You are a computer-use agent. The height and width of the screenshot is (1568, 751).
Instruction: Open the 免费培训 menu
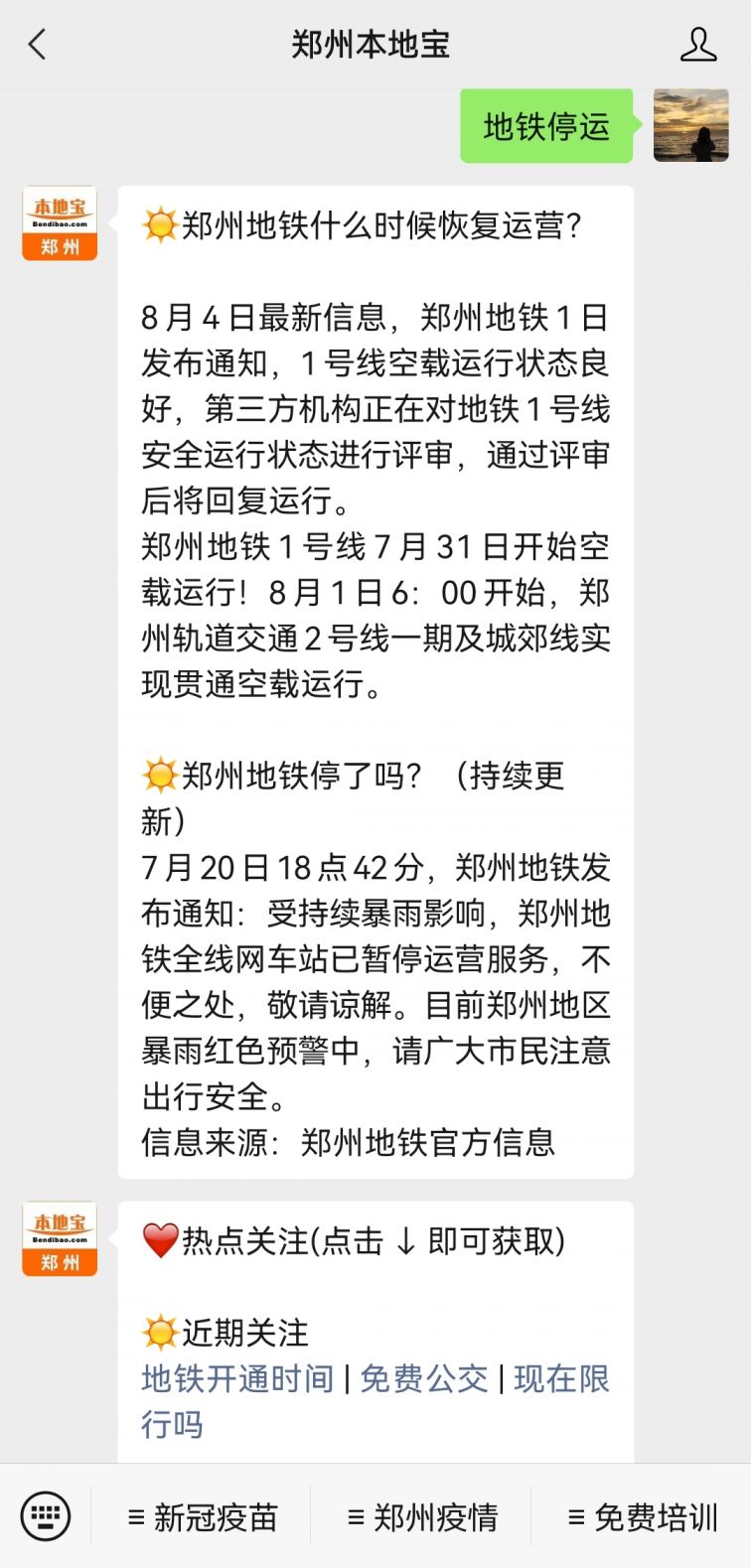tap(643, 1517)
